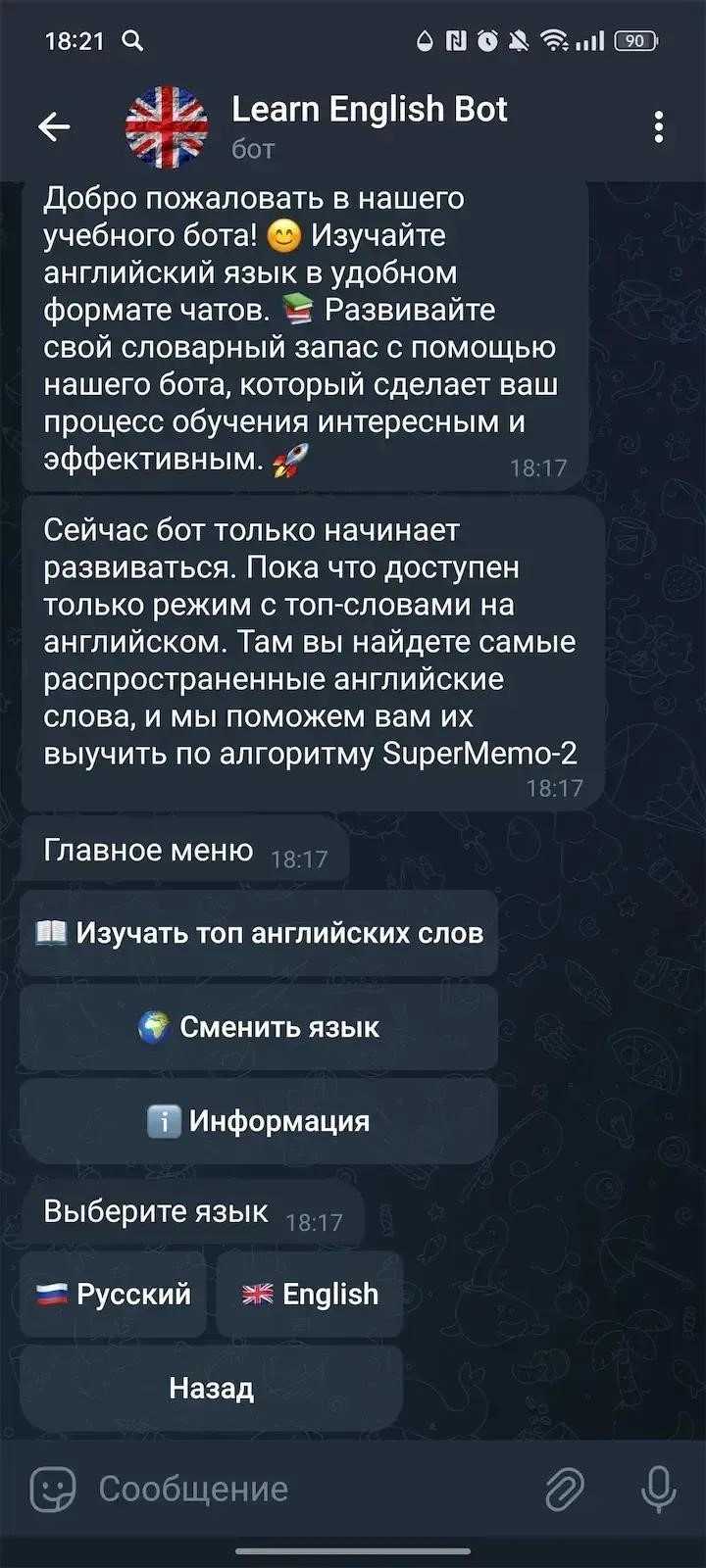
Task: Open the Информация button
Action: (x=259, y=1121)
